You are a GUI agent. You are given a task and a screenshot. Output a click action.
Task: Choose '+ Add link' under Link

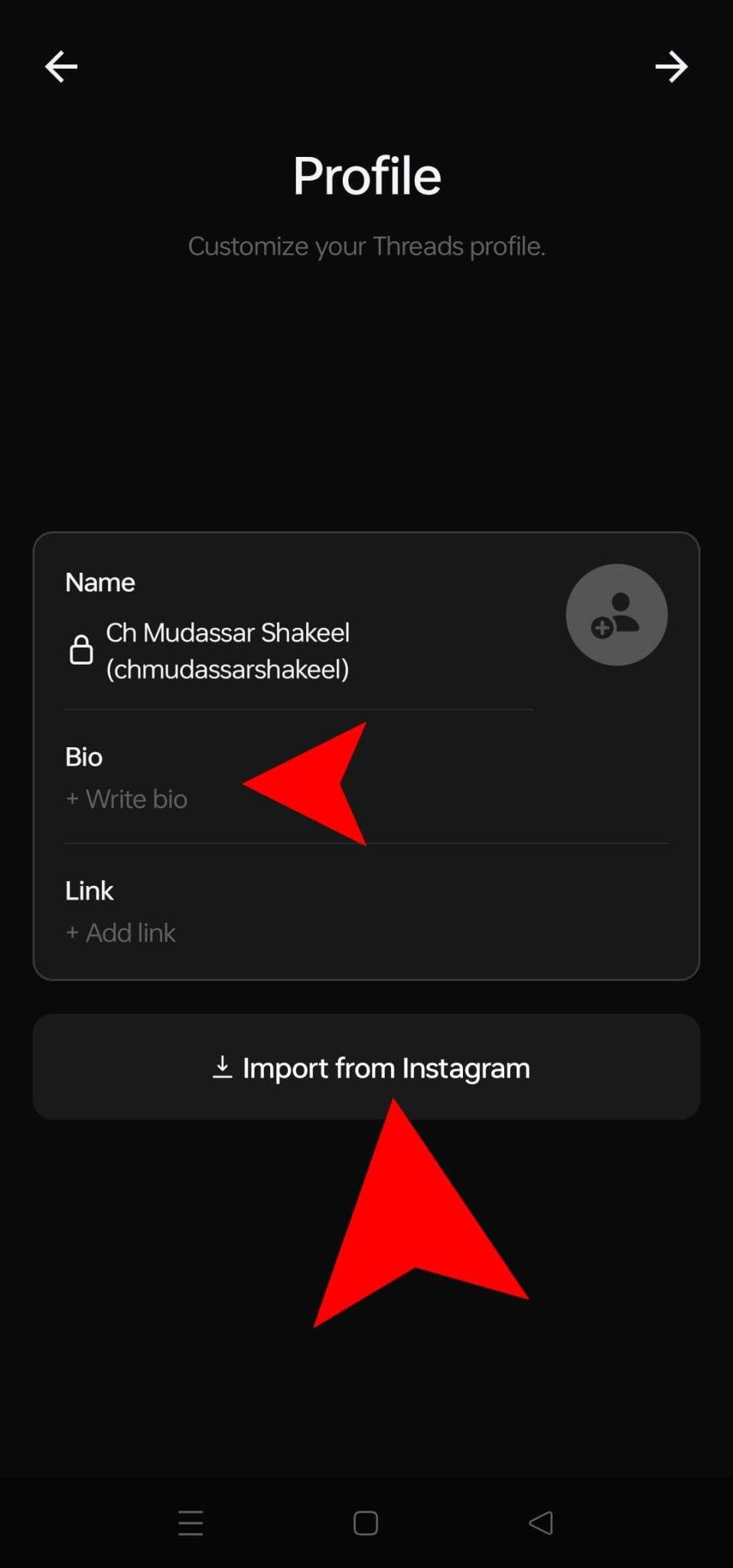coord(120,933)
